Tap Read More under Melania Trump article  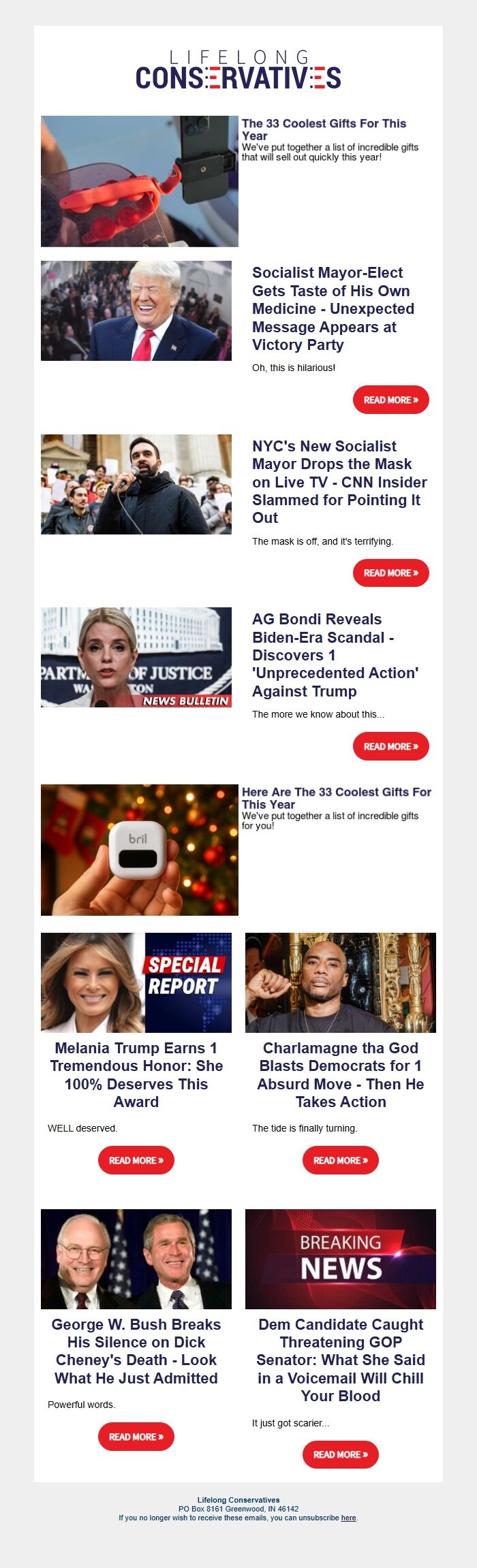136,1160
